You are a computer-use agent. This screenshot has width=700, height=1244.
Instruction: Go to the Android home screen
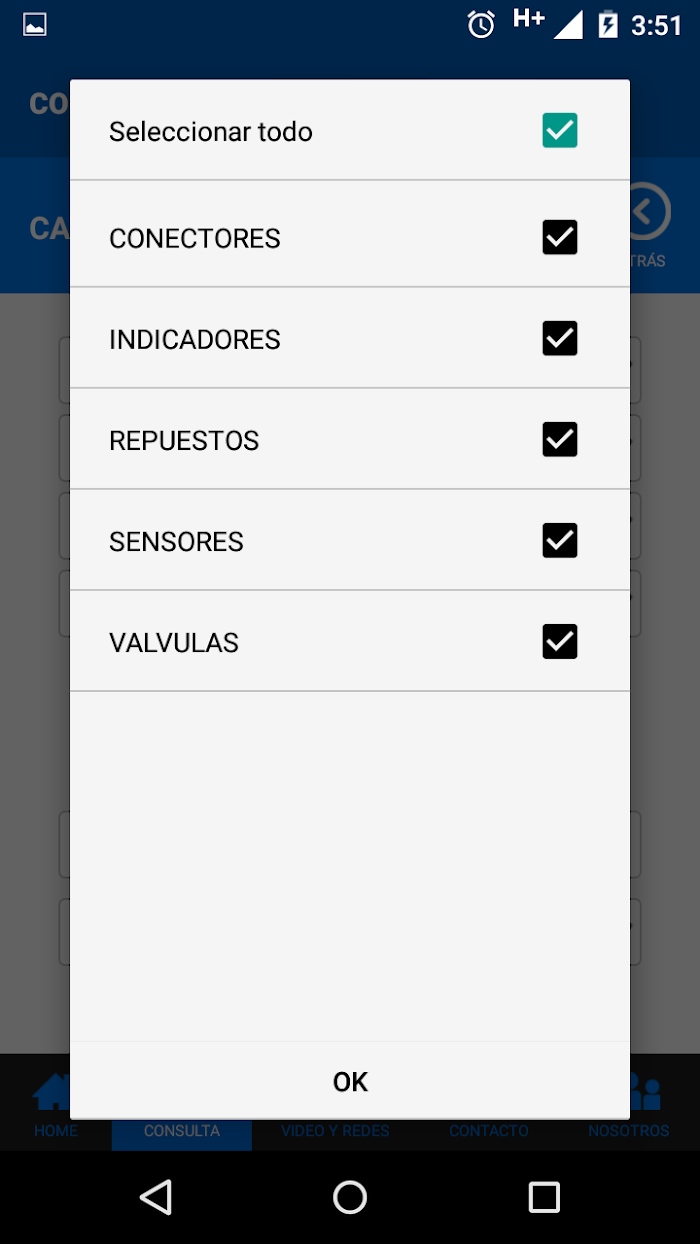(350, 1197)
